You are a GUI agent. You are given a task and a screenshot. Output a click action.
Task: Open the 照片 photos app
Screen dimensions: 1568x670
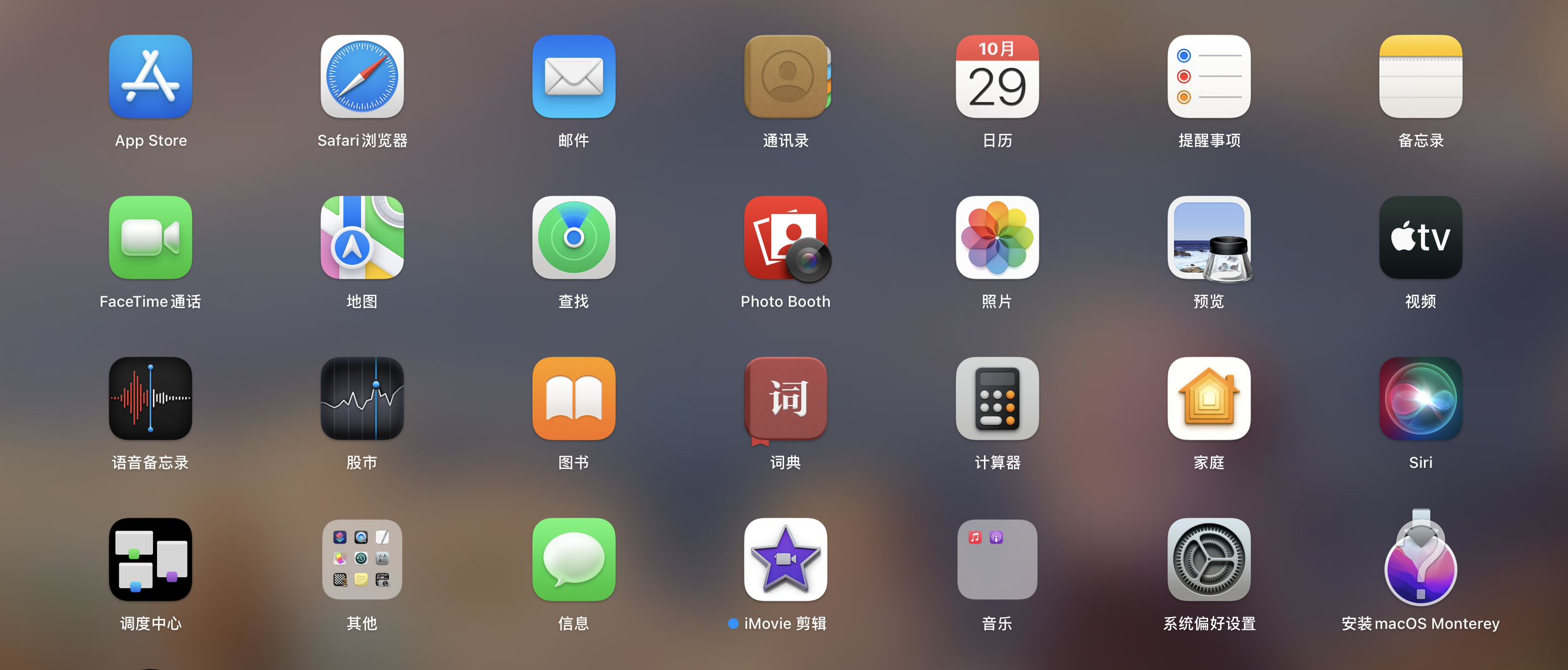click(x=997, y=237)
